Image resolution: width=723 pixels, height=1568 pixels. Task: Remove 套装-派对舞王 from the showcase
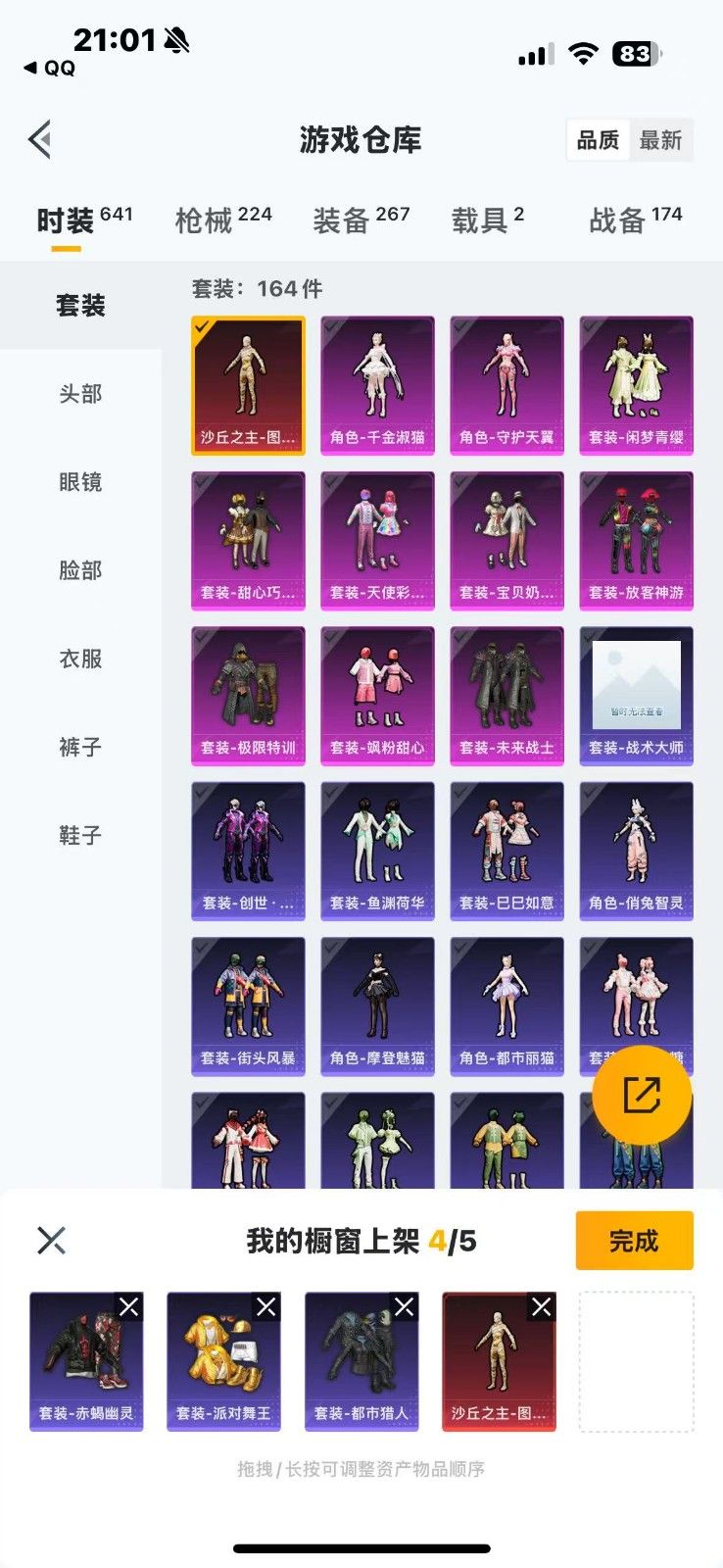tap(266, 1306)
